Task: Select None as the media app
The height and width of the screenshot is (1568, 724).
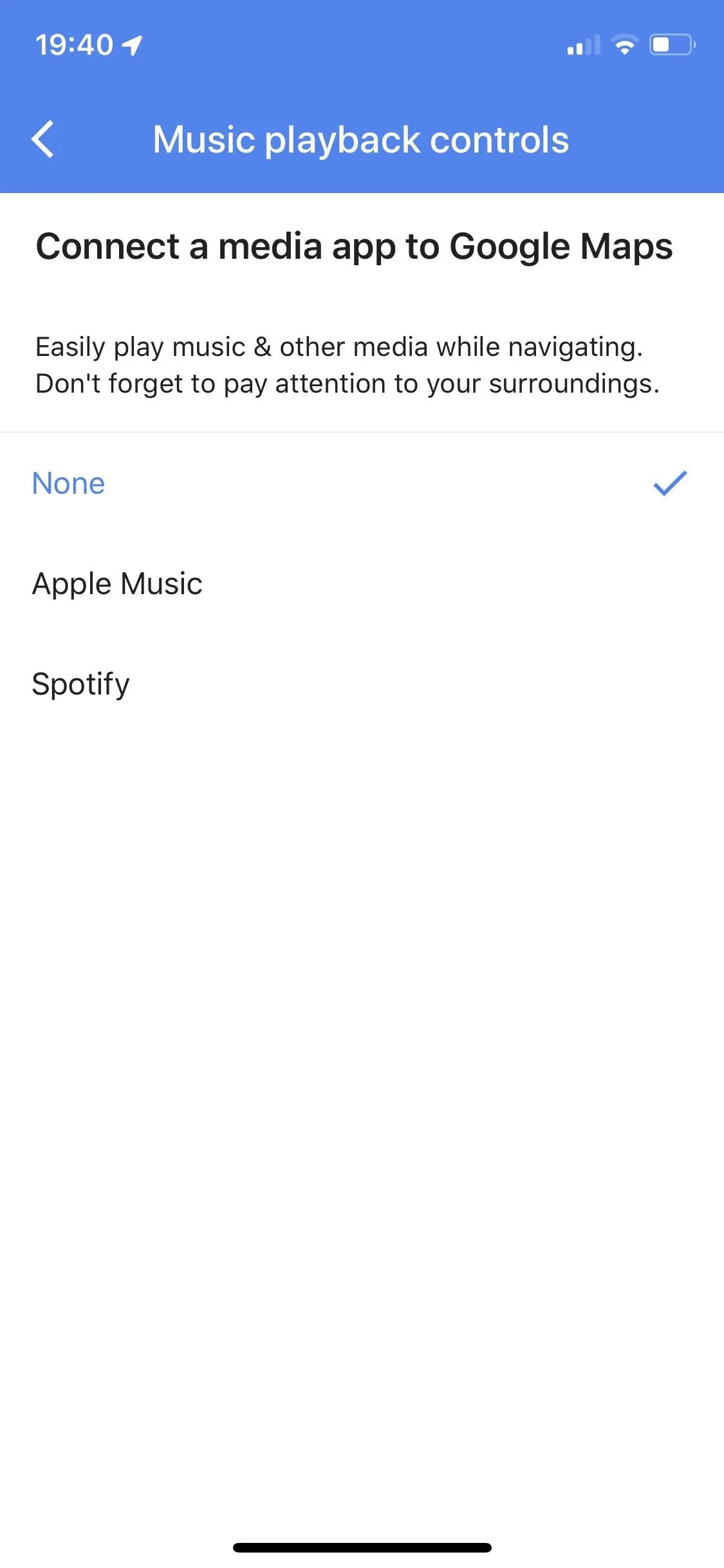Action: point(362,483)
